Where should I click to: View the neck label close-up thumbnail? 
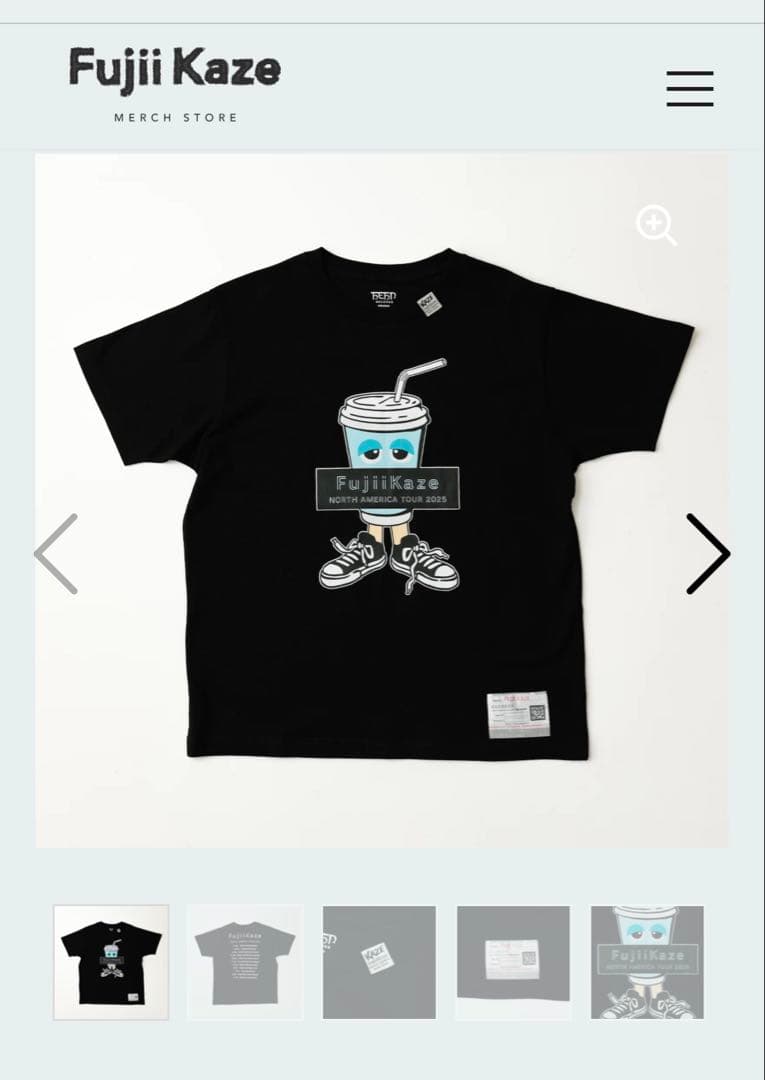coord(379,962)
